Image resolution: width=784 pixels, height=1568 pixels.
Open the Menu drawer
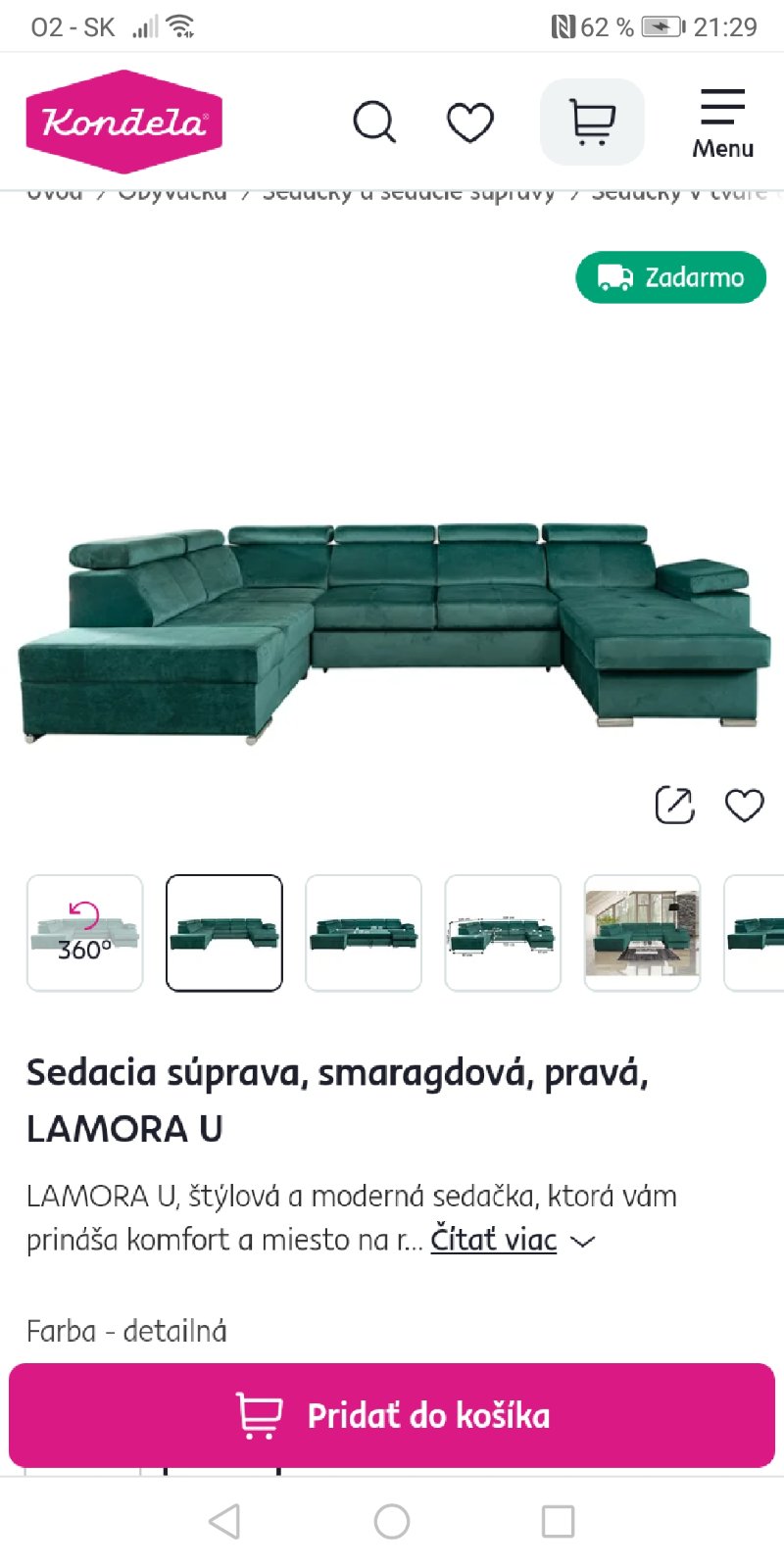click(x=722, y=122)
